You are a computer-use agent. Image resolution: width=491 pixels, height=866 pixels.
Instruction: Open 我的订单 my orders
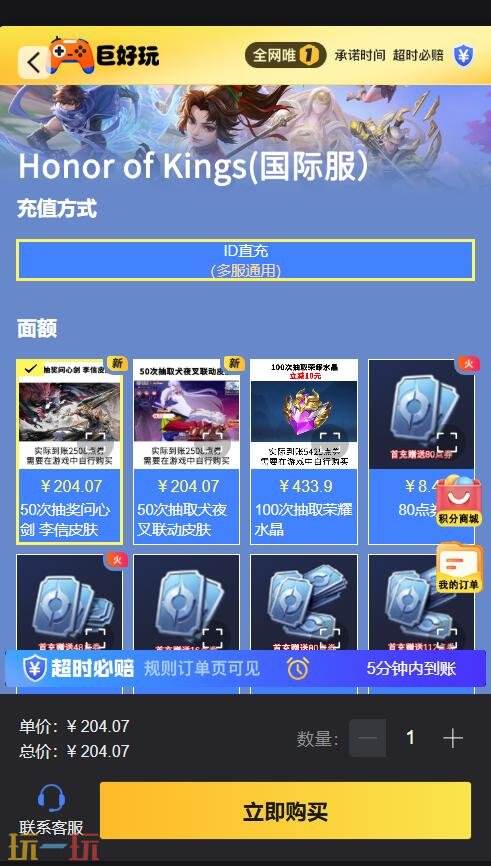pyautogui.click(x=459, y=568)
